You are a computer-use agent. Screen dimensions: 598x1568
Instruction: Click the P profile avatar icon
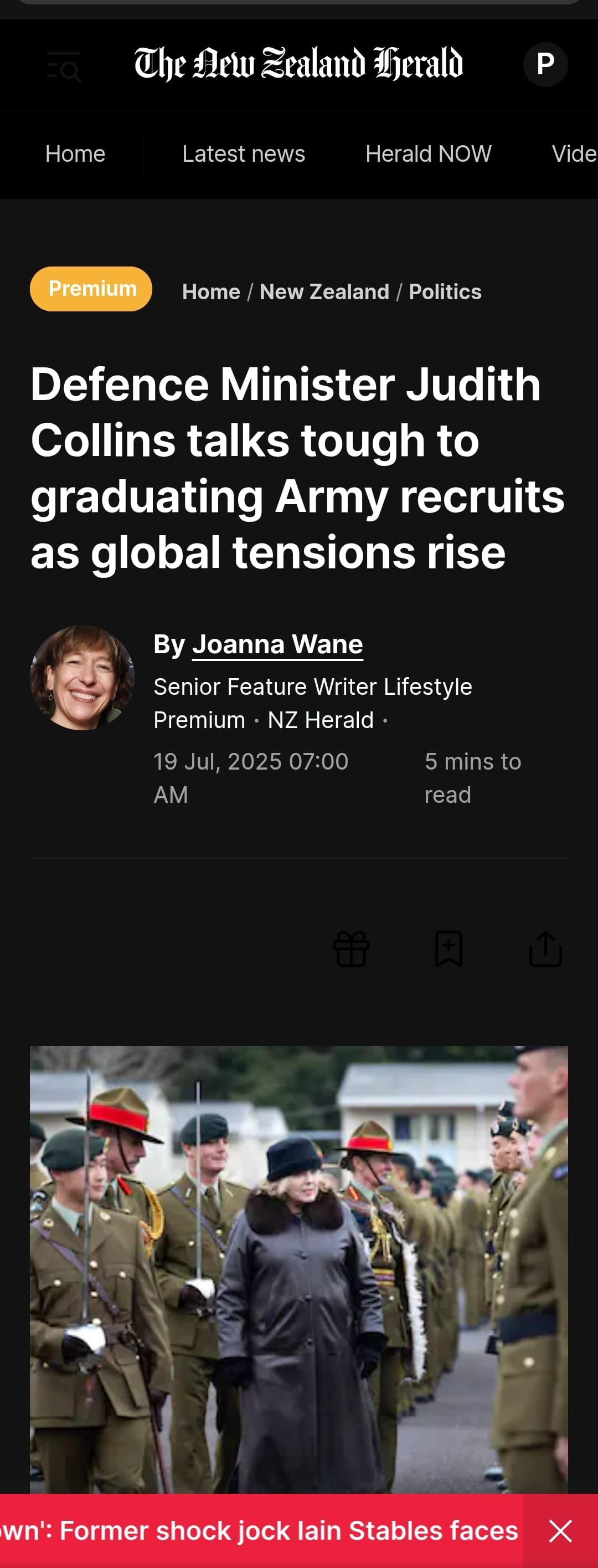545,64
